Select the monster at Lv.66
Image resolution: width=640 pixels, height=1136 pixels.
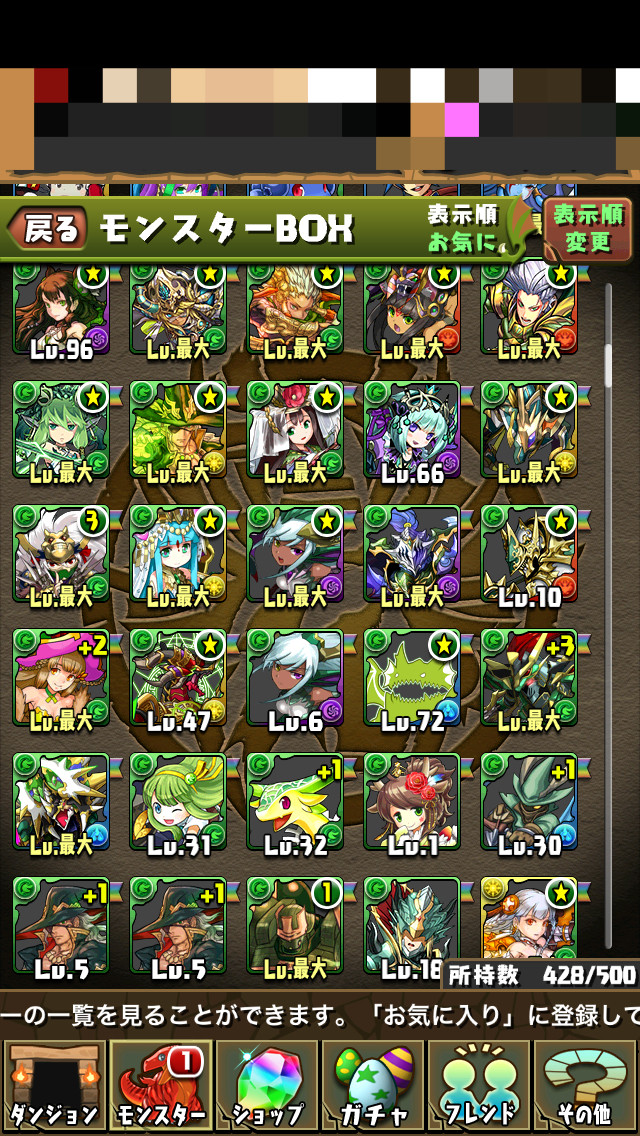point(412,430)
